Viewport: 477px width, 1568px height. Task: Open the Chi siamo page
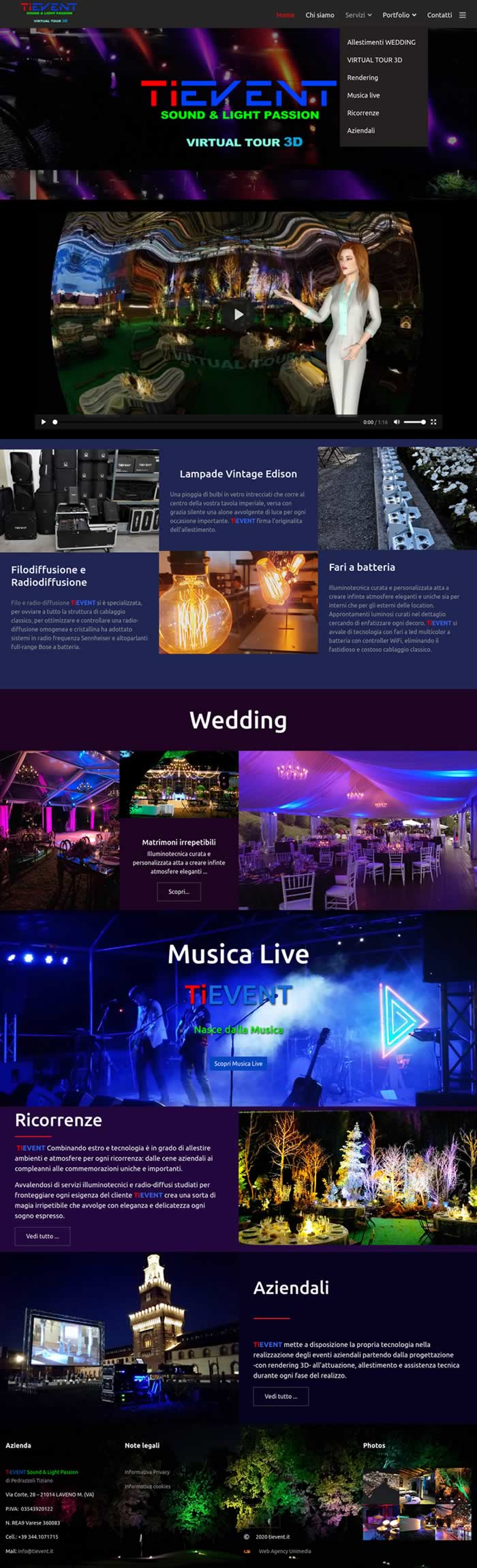[320, 15]
